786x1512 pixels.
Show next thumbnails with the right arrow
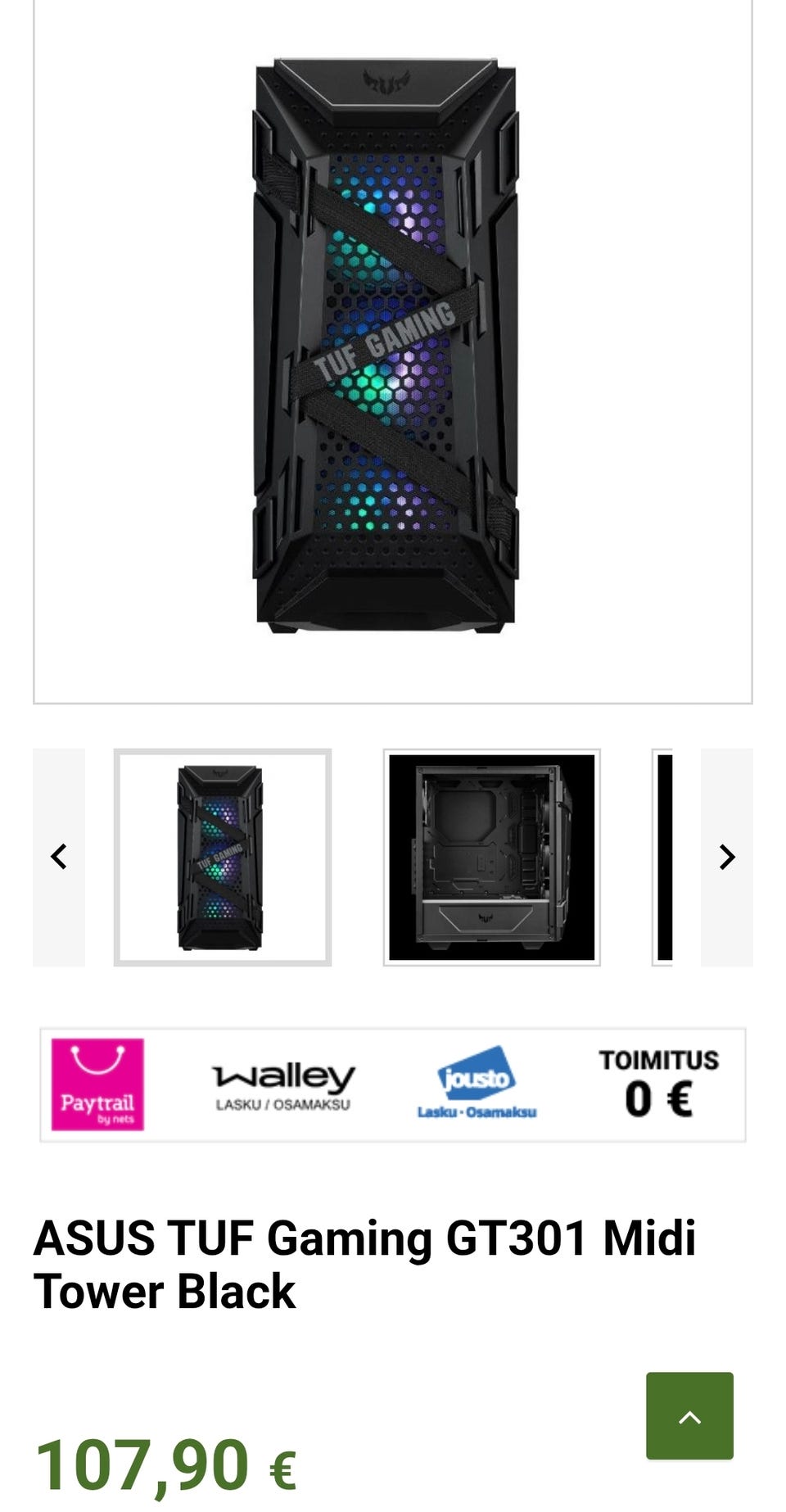[726, 857]
